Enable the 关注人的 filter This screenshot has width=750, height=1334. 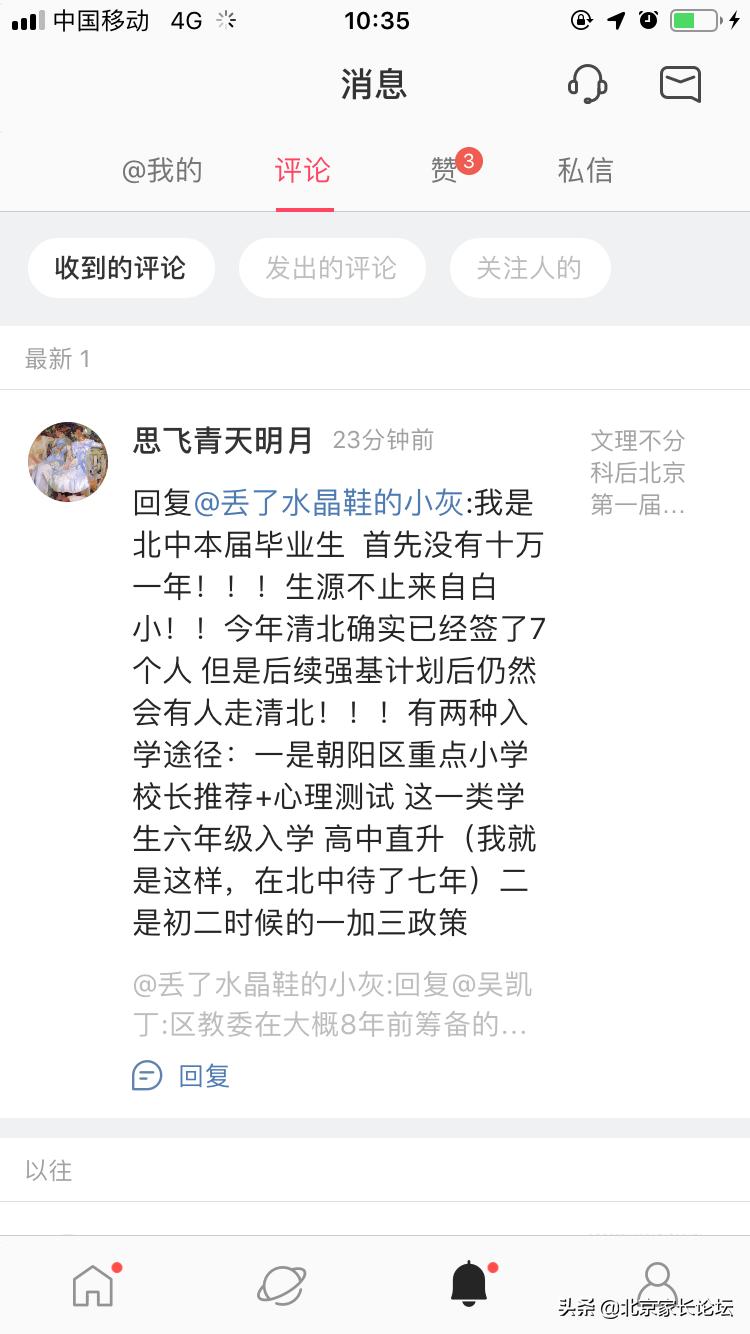tap(530, 267)
